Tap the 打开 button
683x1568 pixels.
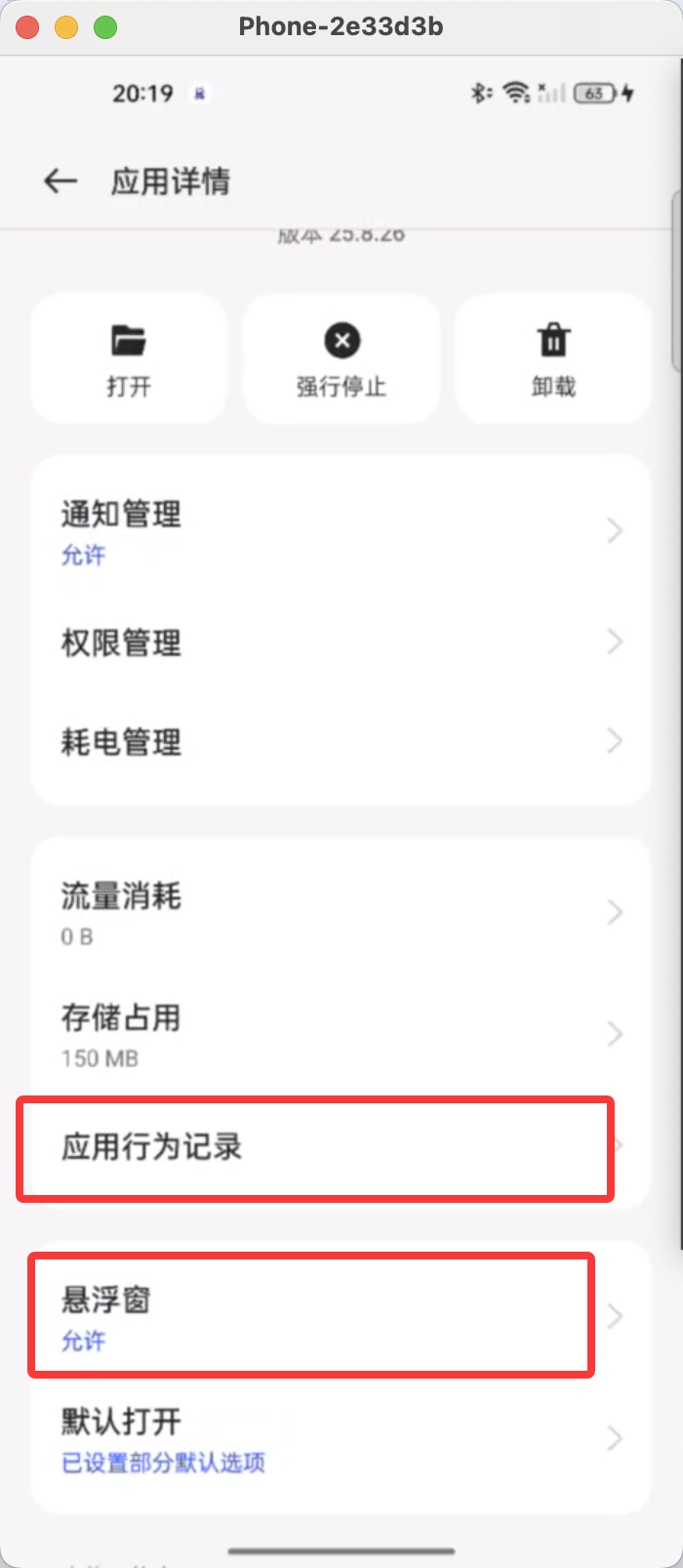pyautogui.click(x=129, y=359)
